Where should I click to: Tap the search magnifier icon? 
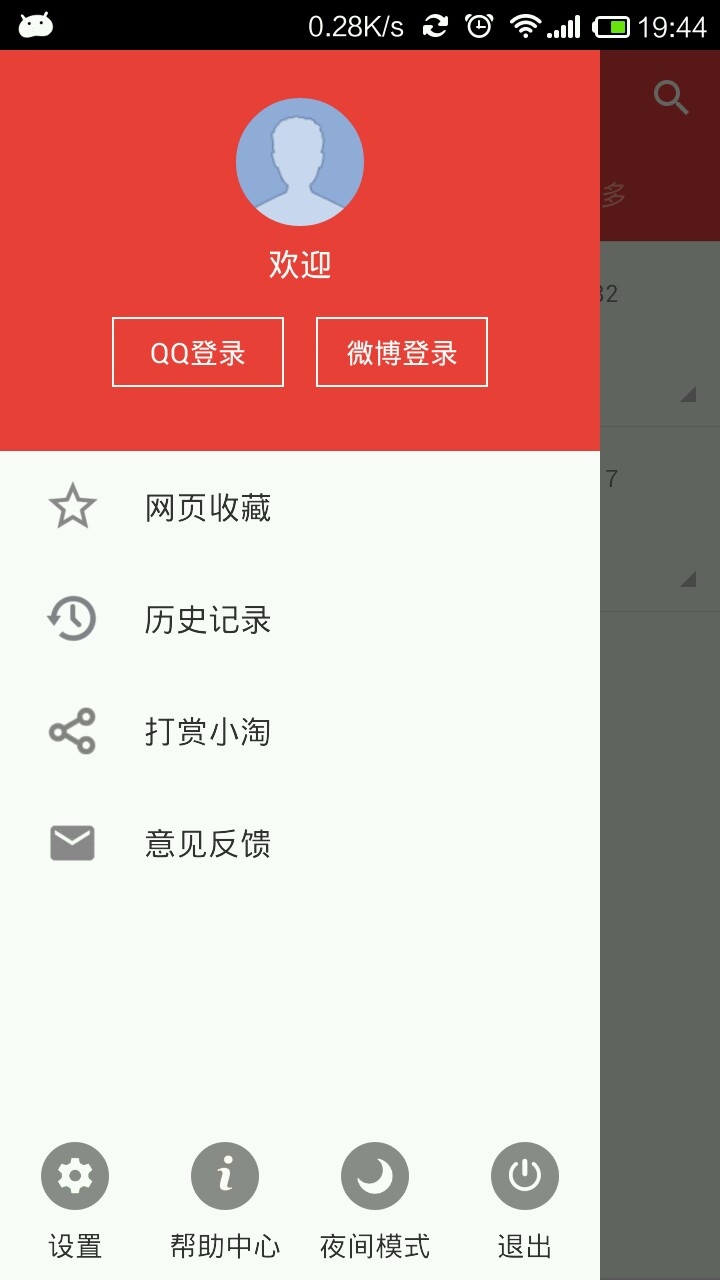point(670,98)
